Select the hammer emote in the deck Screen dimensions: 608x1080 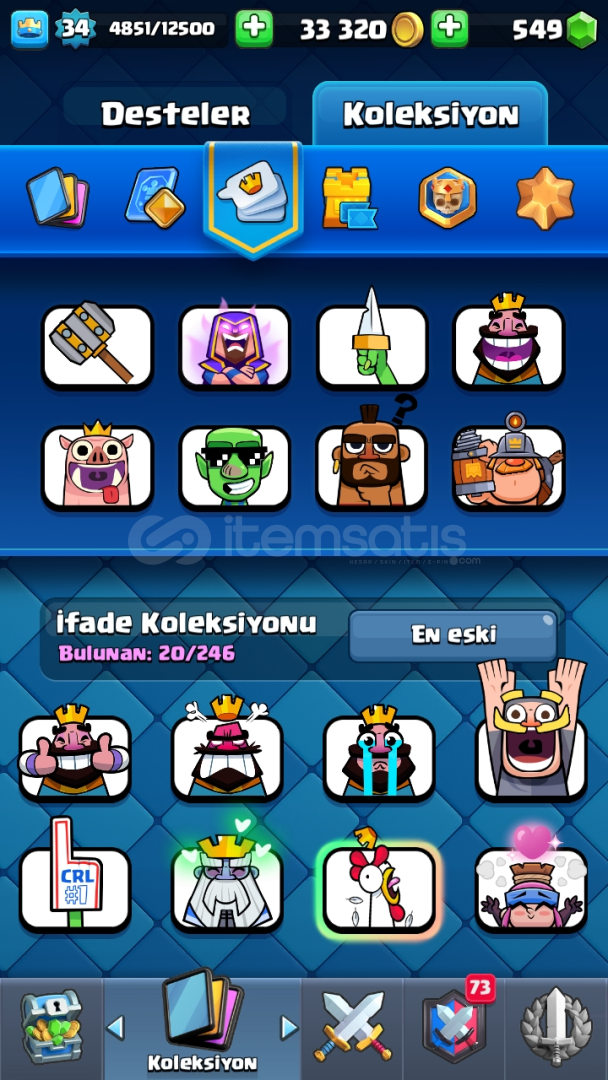point(97,347)
